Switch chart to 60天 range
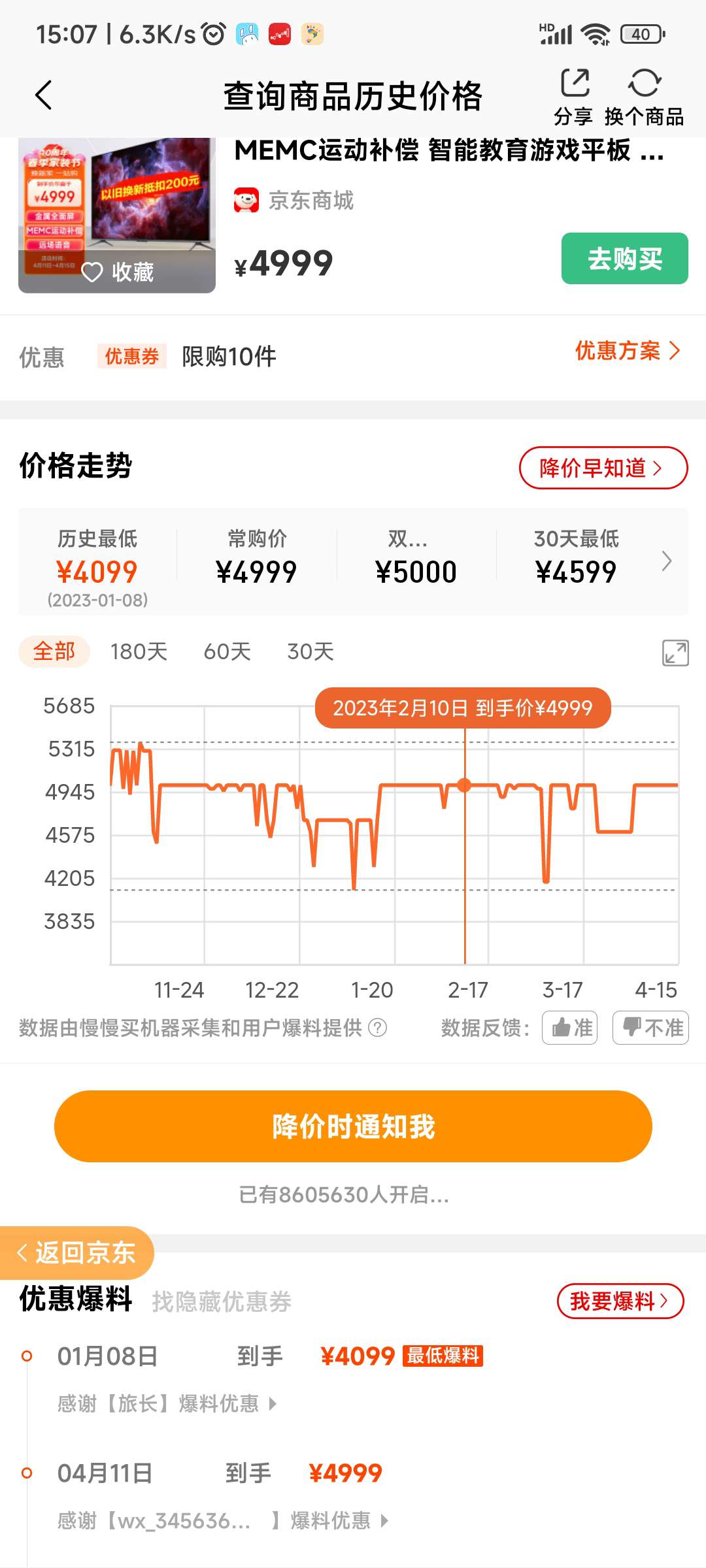This screenshot has width=706, height=1568. coord(227,651)
